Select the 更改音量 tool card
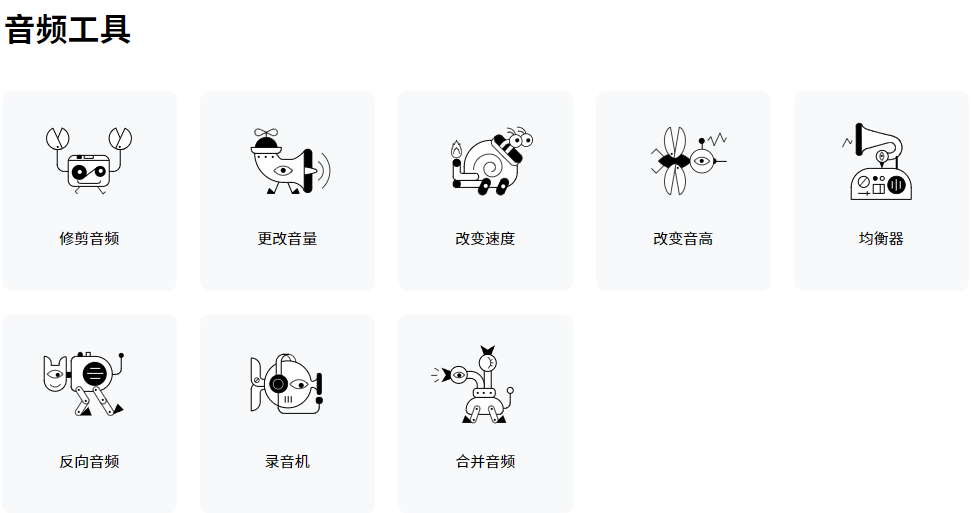 point(287,191)
